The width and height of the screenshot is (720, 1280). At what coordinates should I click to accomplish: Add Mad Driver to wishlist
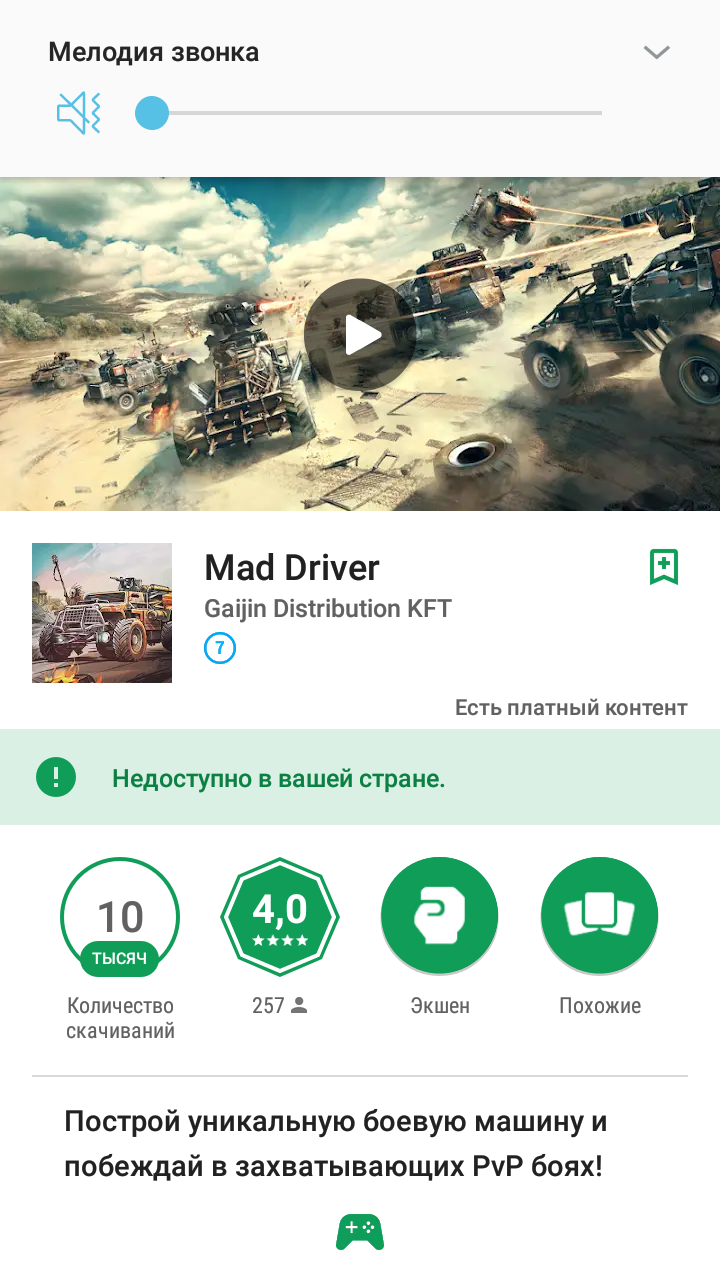tap(664, 567)
